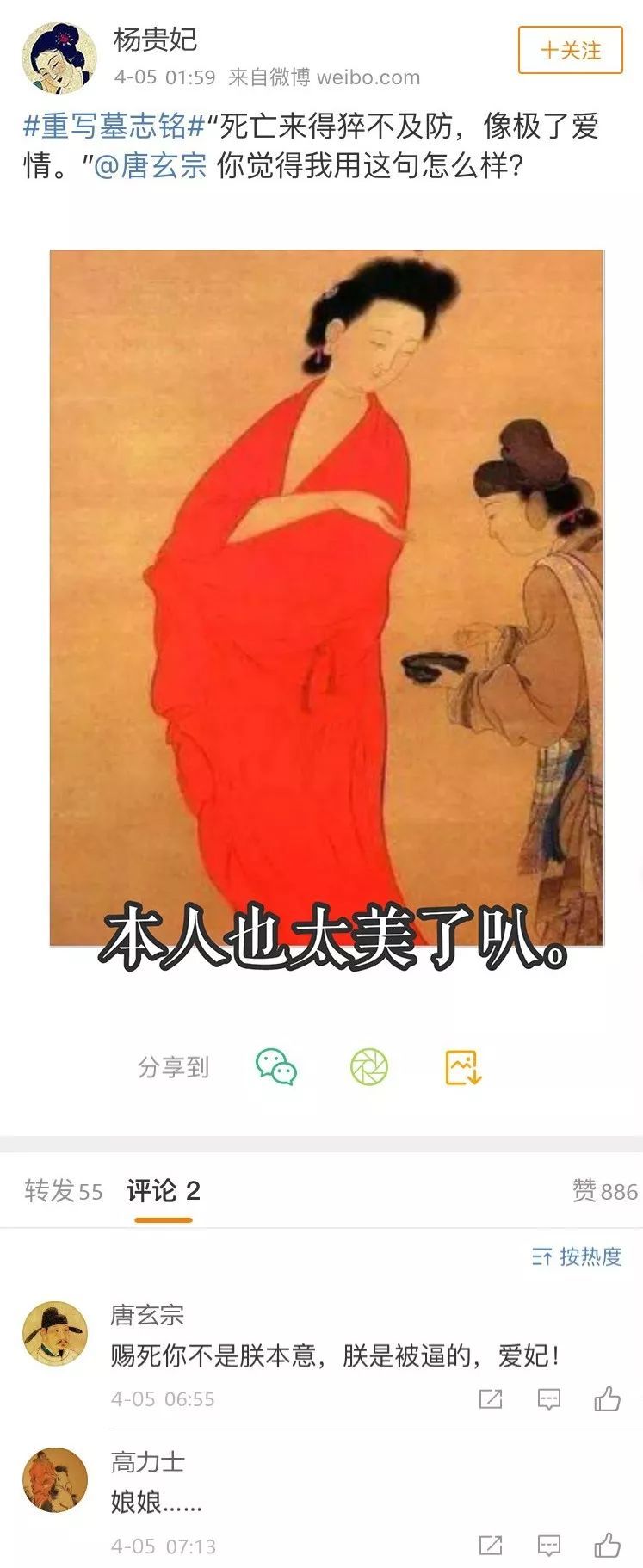
Task: Open 杨贵妃's profile avatar
Action: pos(59,57)
